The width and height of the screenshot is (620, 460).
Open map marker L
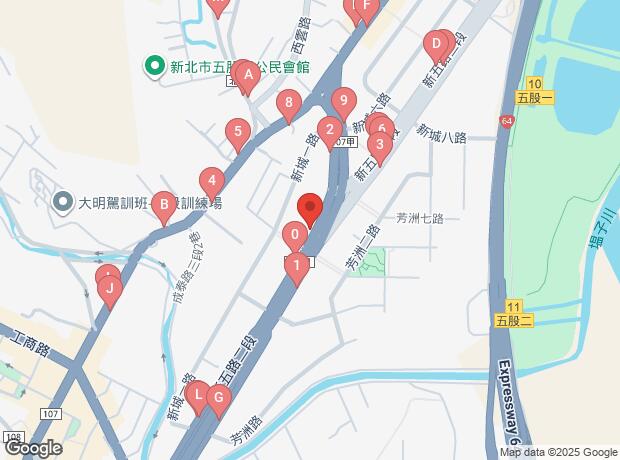pos(198,395)
